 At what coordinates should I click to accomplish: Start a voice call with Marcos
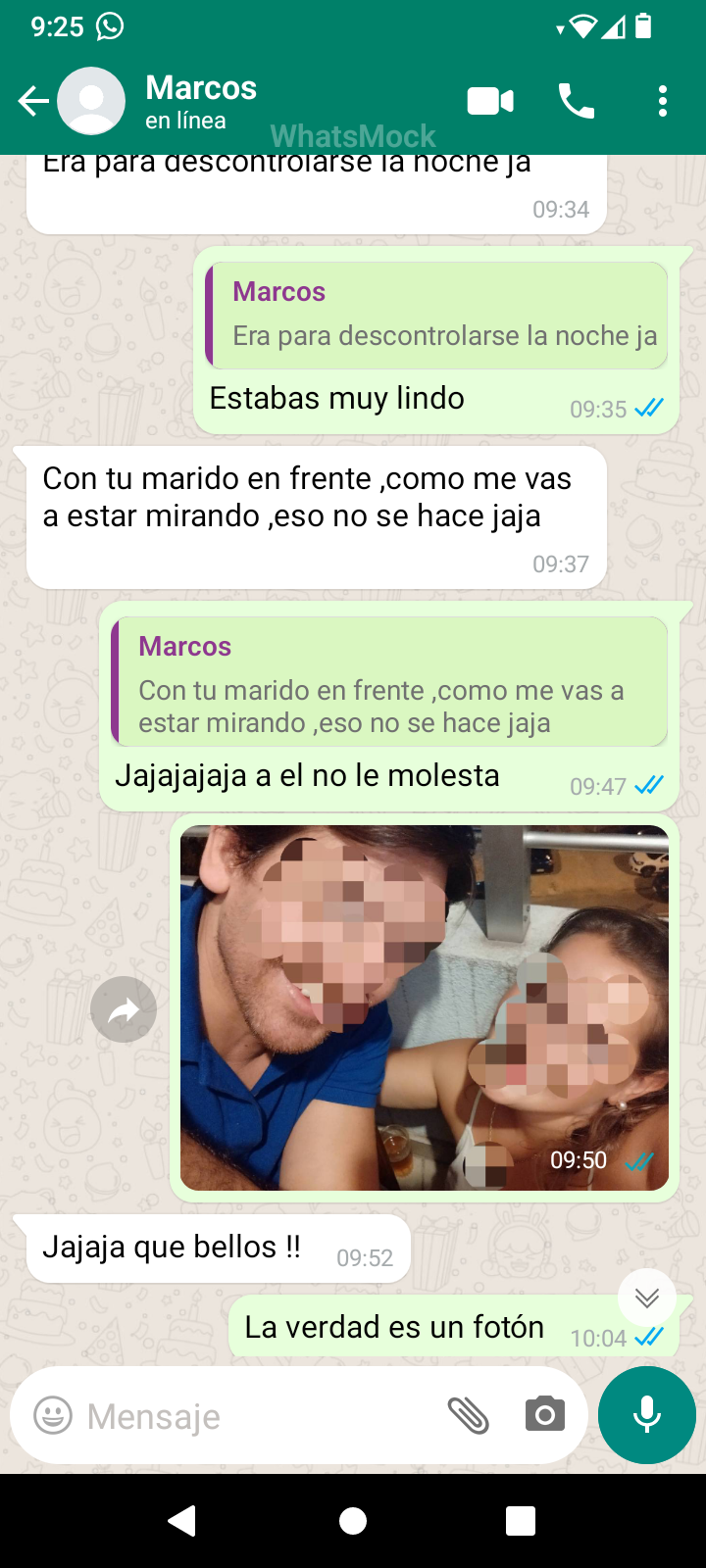point(576,101)
